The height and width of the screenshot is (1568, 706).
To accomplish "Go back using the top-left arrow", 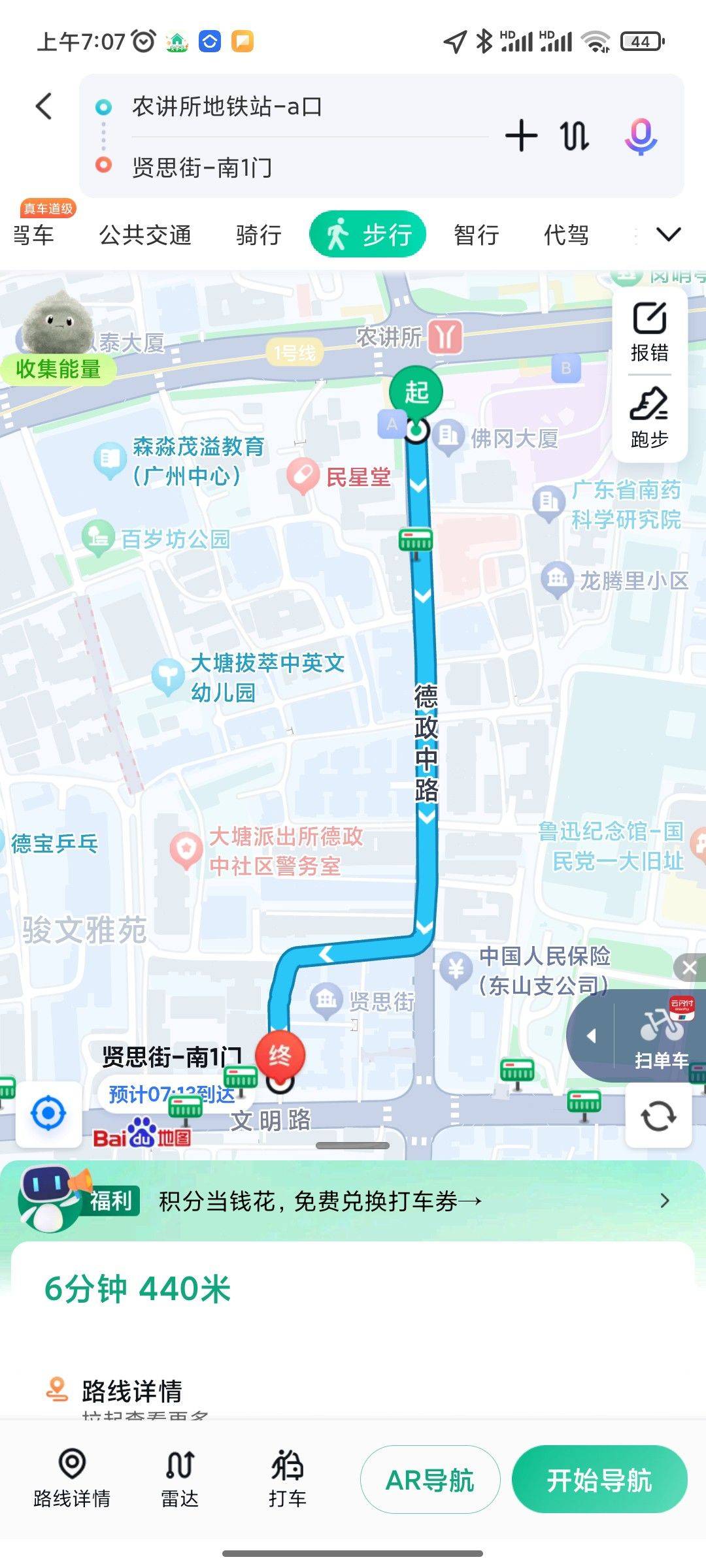I will (x=44, y=106).
